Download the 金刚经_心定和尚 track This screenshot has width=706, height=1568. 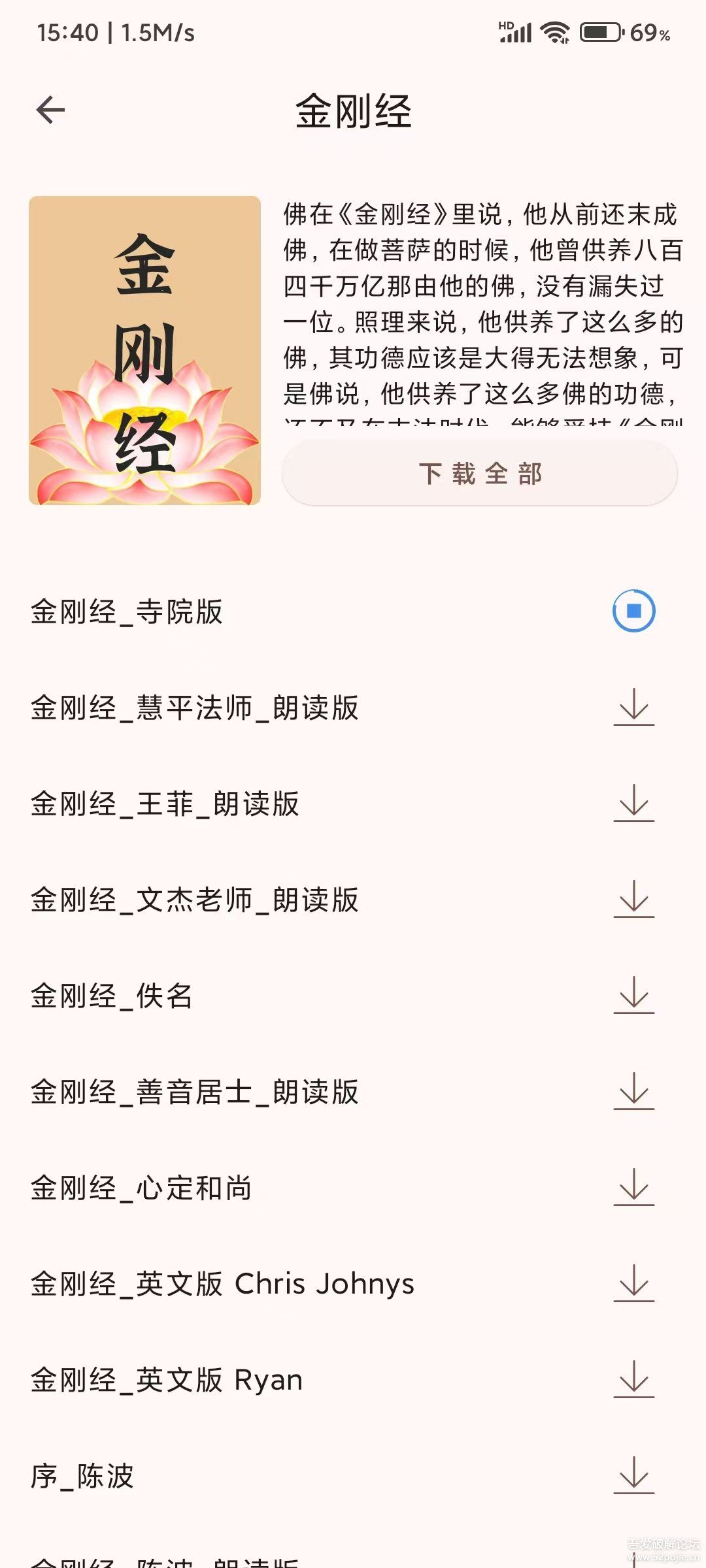pos(633,1187)
